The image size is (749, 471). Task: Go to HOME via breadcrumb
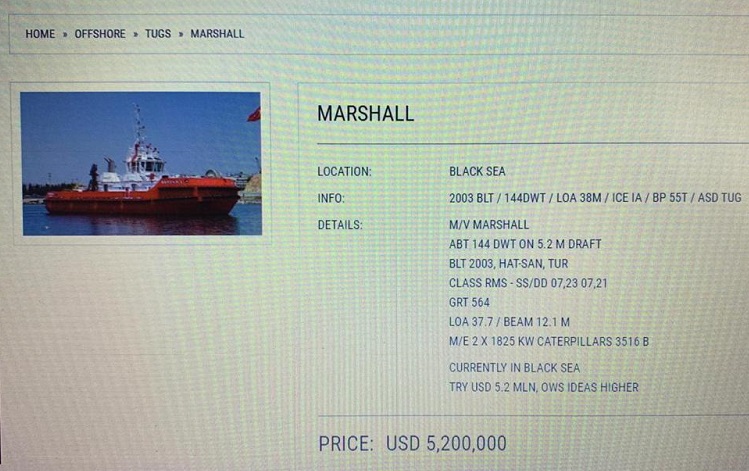pyautogui.click(x=40, y=34)
